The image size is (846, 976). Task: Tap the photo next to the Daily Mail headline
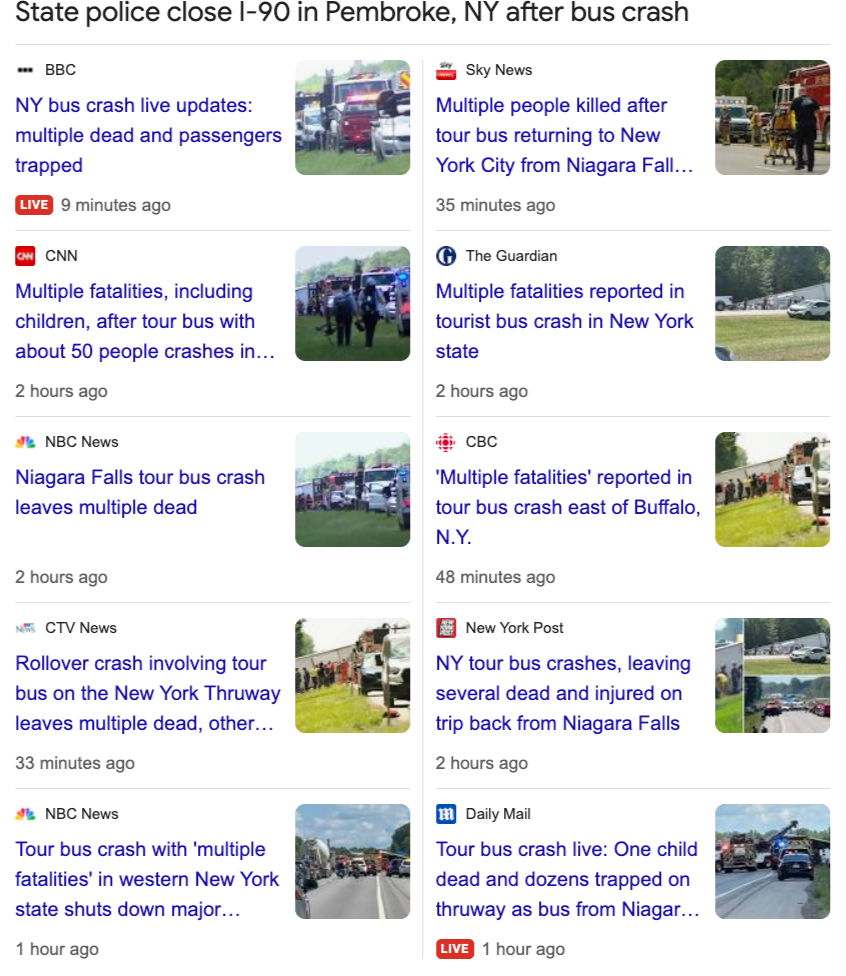click(772, 862)
